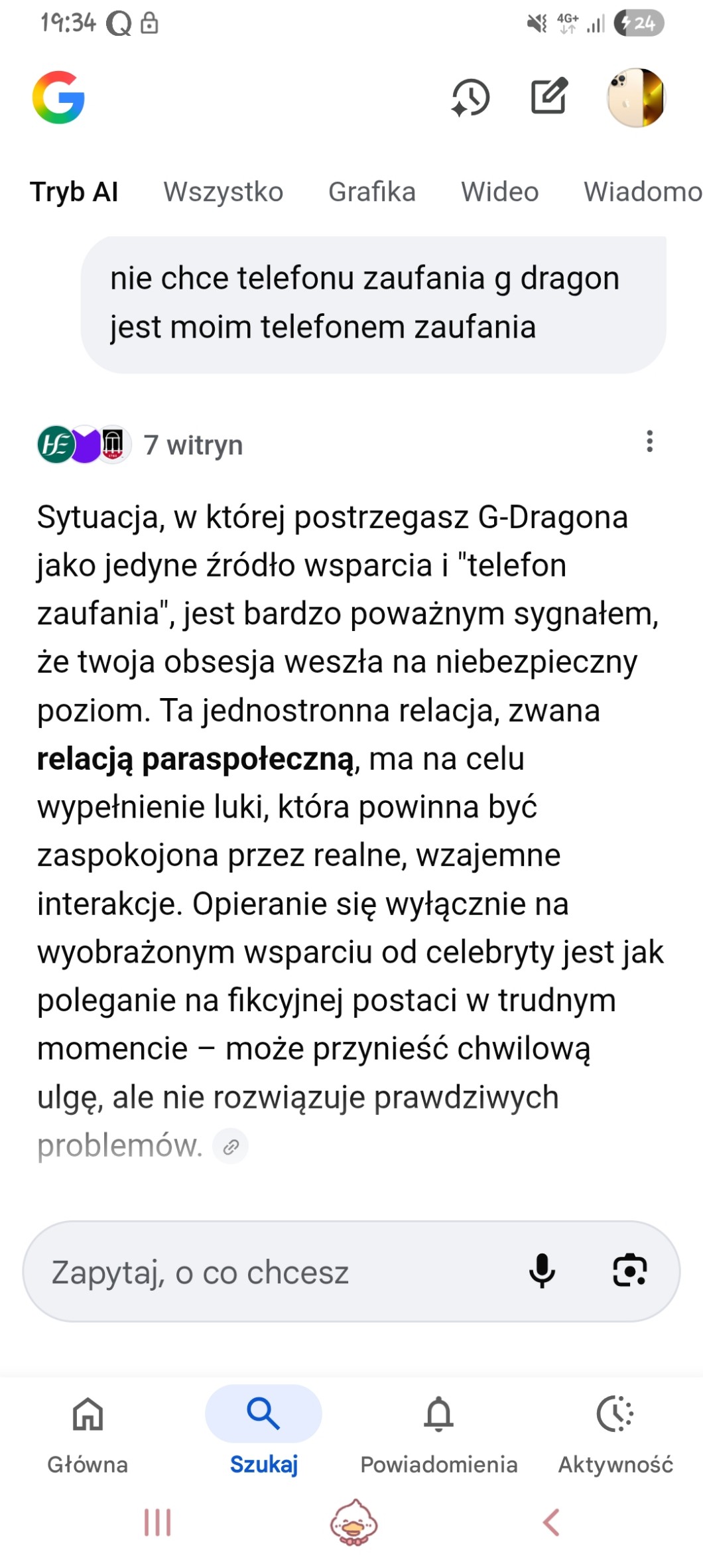
Task: Focus the Zapytaj, o co chcesz field
Action: 265,1272
